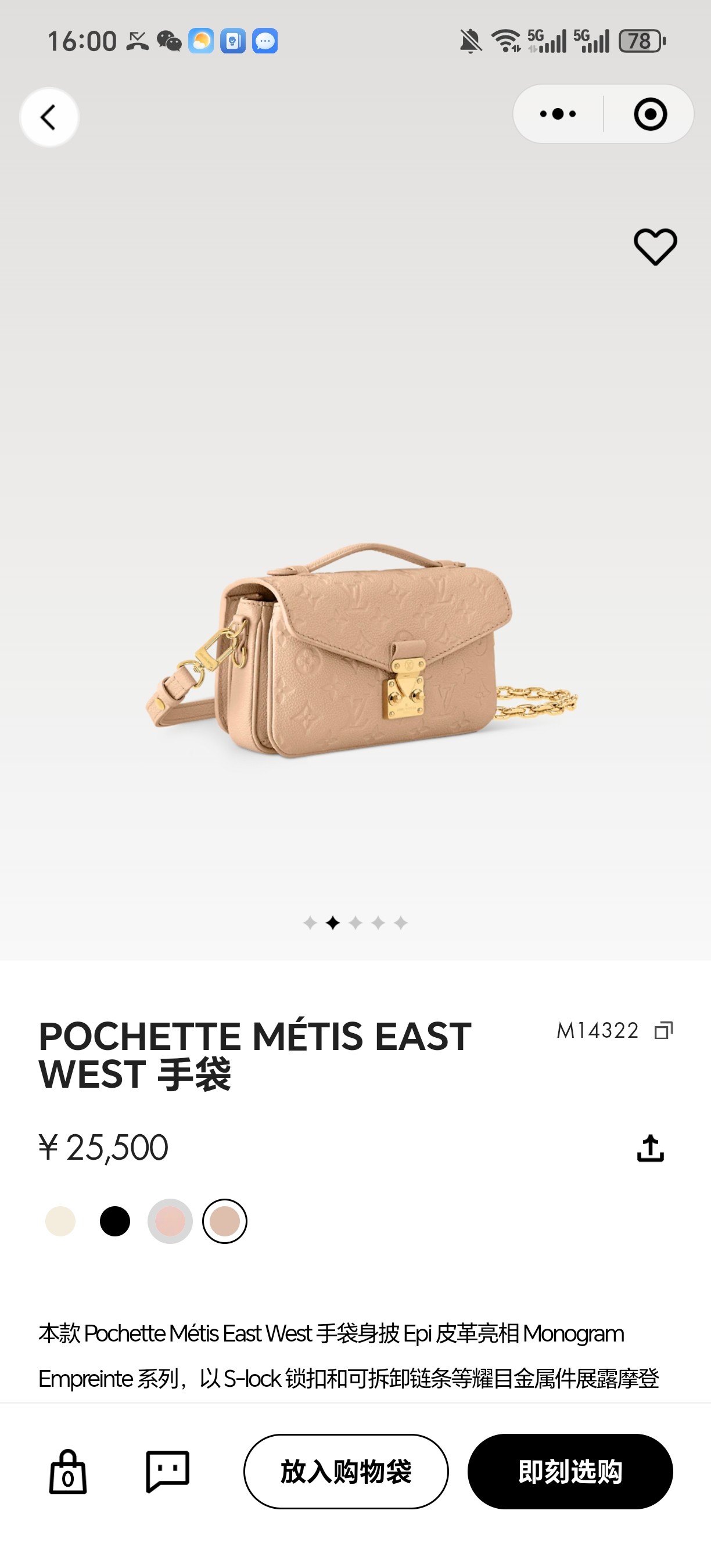
Task: Close the mini program with the circle button
Action: pos(650,114)
